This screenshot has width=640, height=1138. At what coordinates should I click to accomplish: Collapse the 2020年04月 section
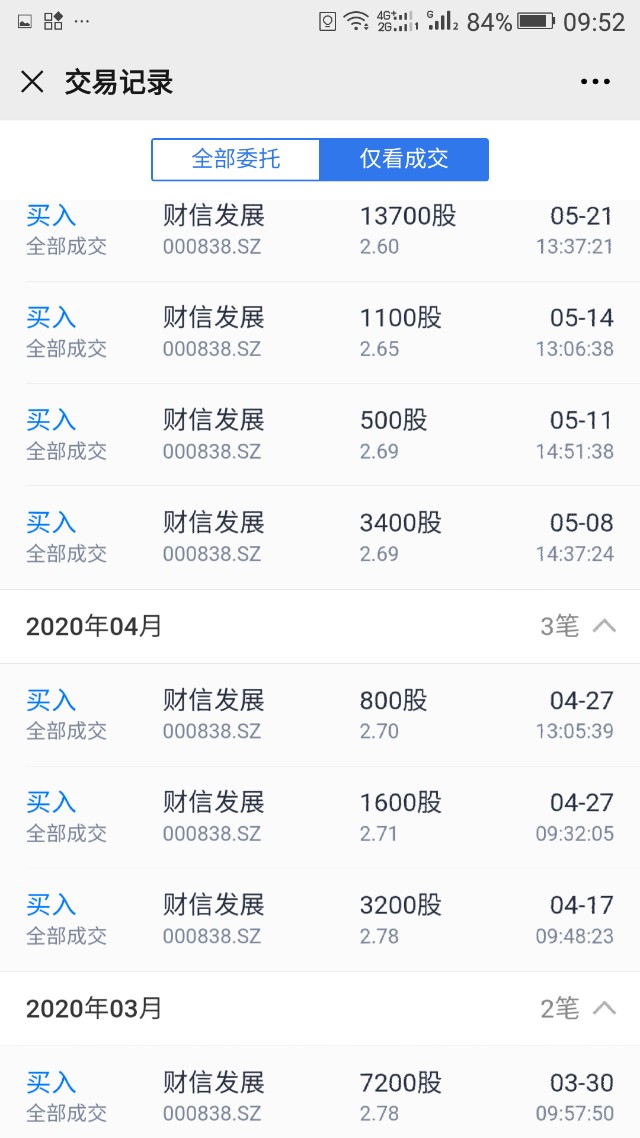604,626
